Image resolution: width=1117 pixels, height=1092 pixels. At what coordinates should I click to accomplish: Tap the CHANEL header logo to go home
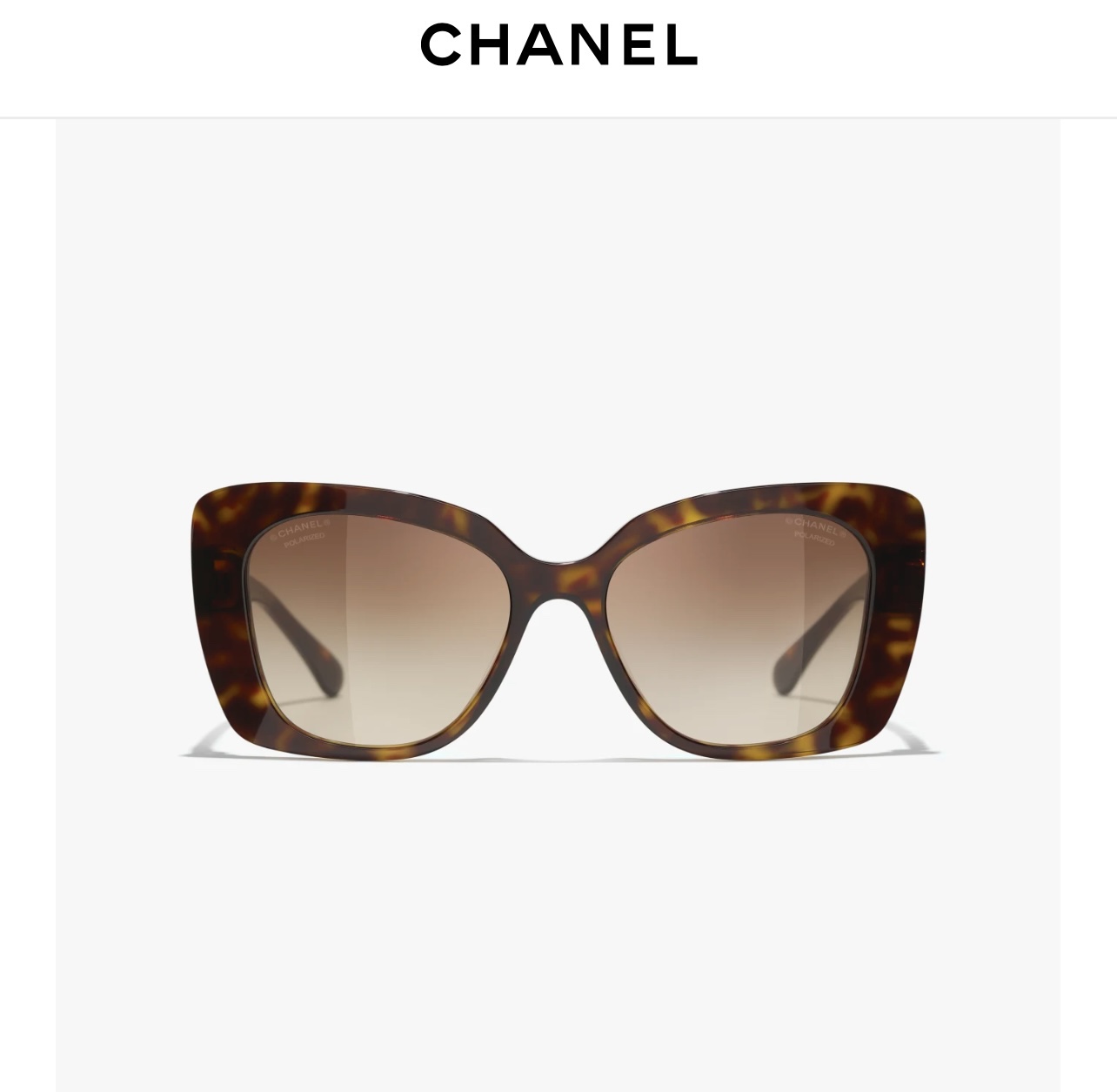[x=558, y=44]
